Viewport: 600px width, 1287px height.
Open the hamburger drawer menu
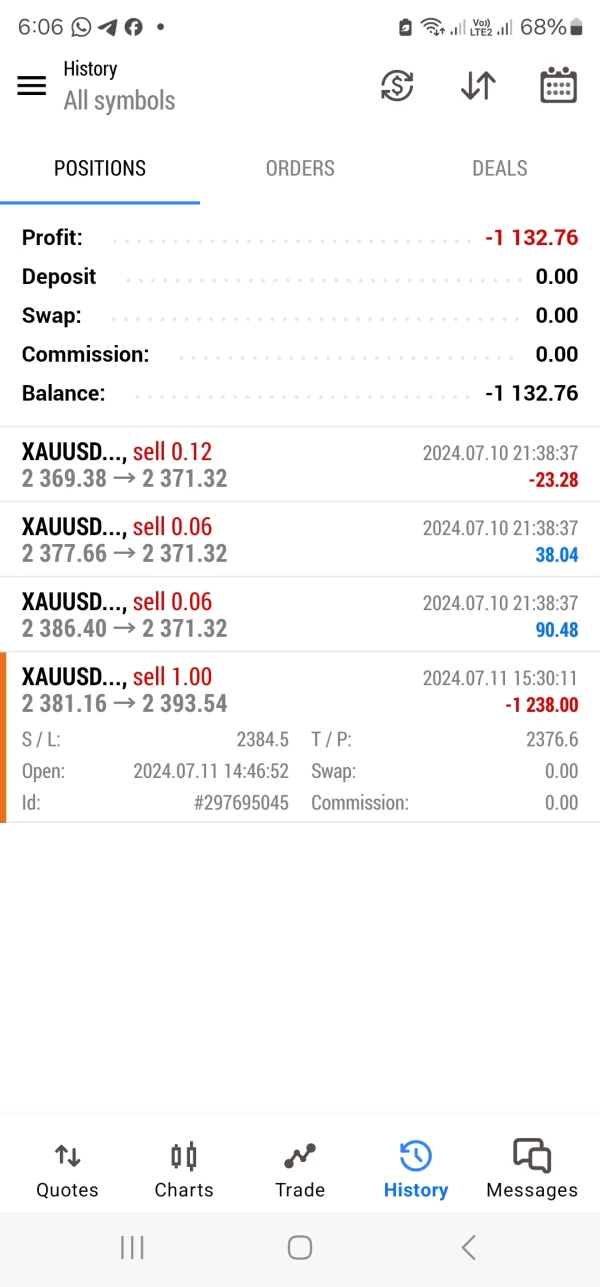(x=32, y=86)
